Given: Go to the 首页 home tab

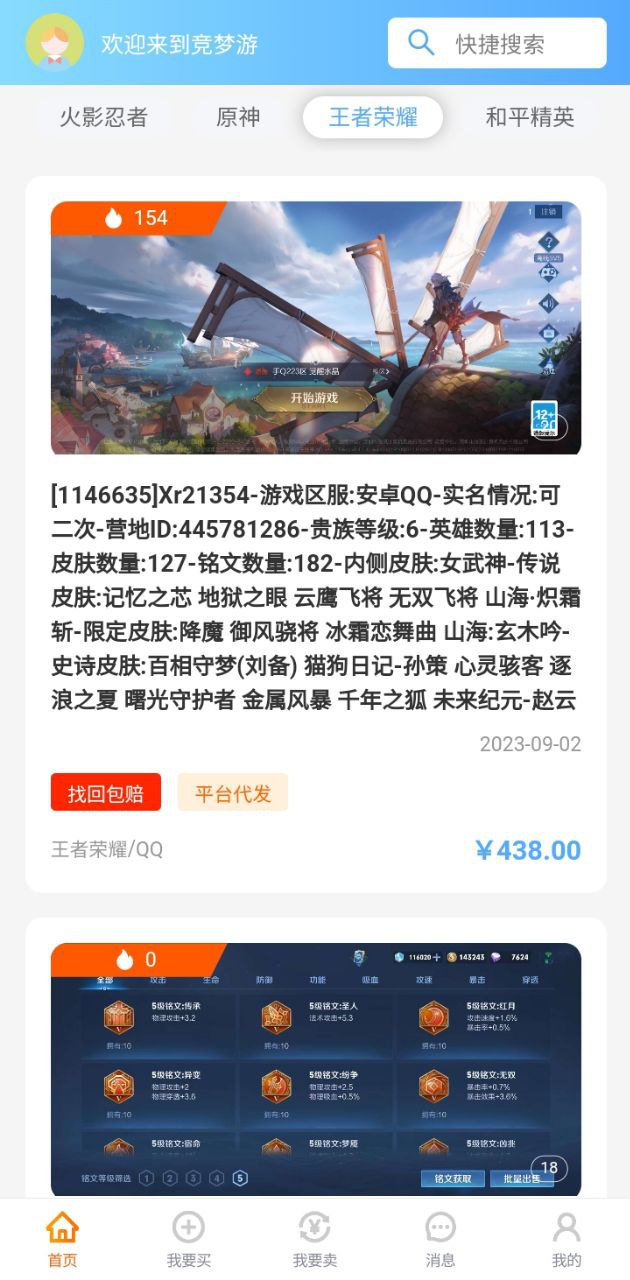Looking at the screenshot, I should (62, 1240).
